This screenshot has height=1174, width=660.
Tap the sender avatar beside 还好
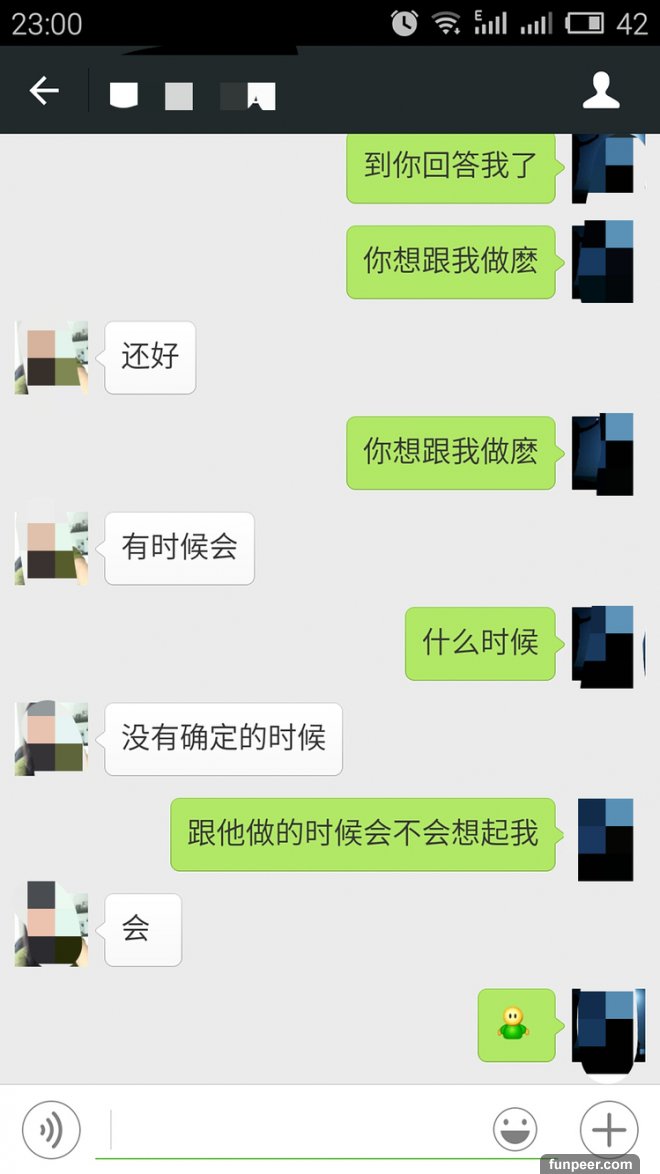point(51,357)
